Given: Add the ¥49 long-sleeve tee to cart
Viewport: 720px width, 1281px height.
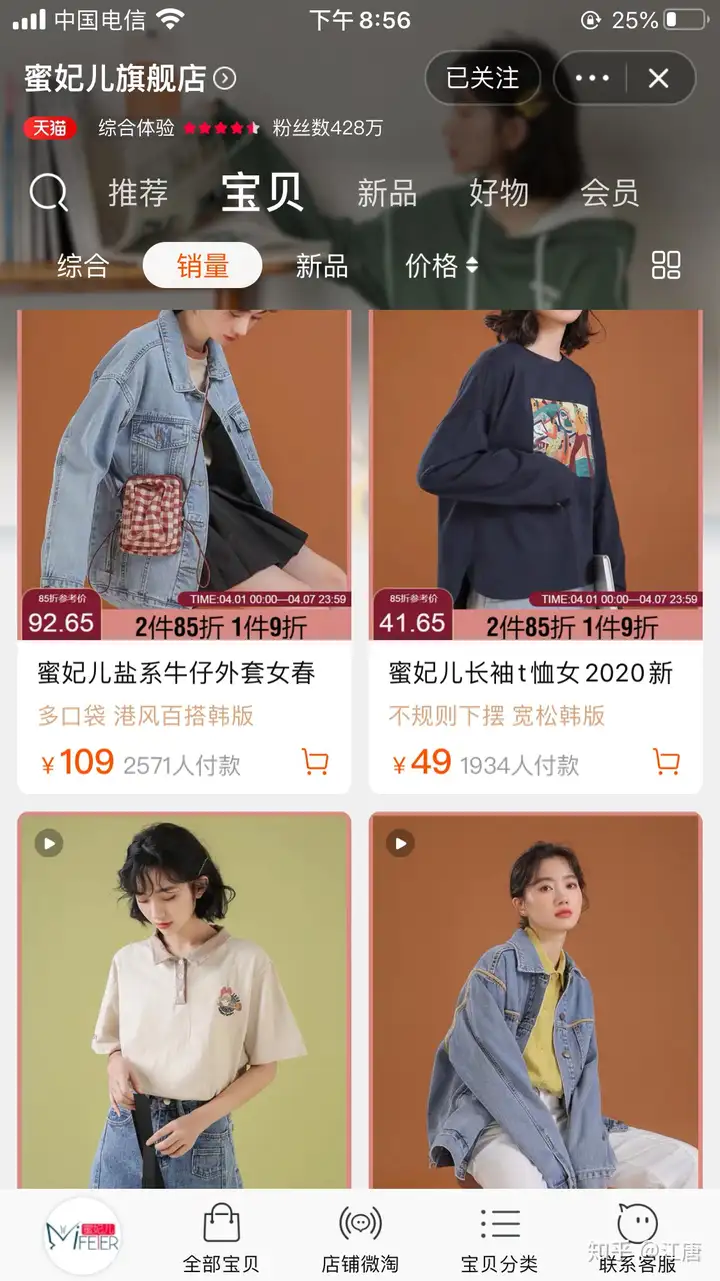Looking at the screenshot, I should click(666, 763).
